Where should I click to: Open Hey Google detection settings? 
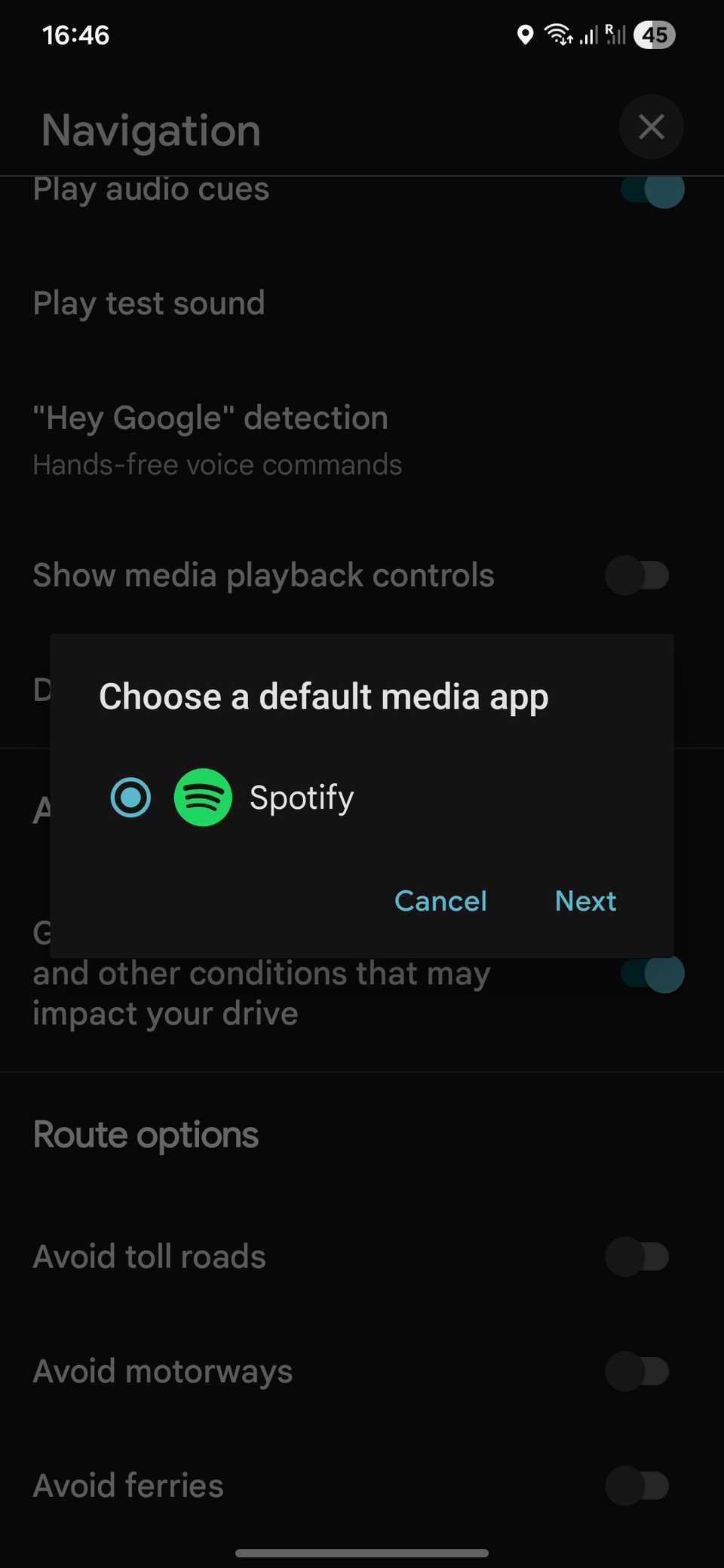211,418
